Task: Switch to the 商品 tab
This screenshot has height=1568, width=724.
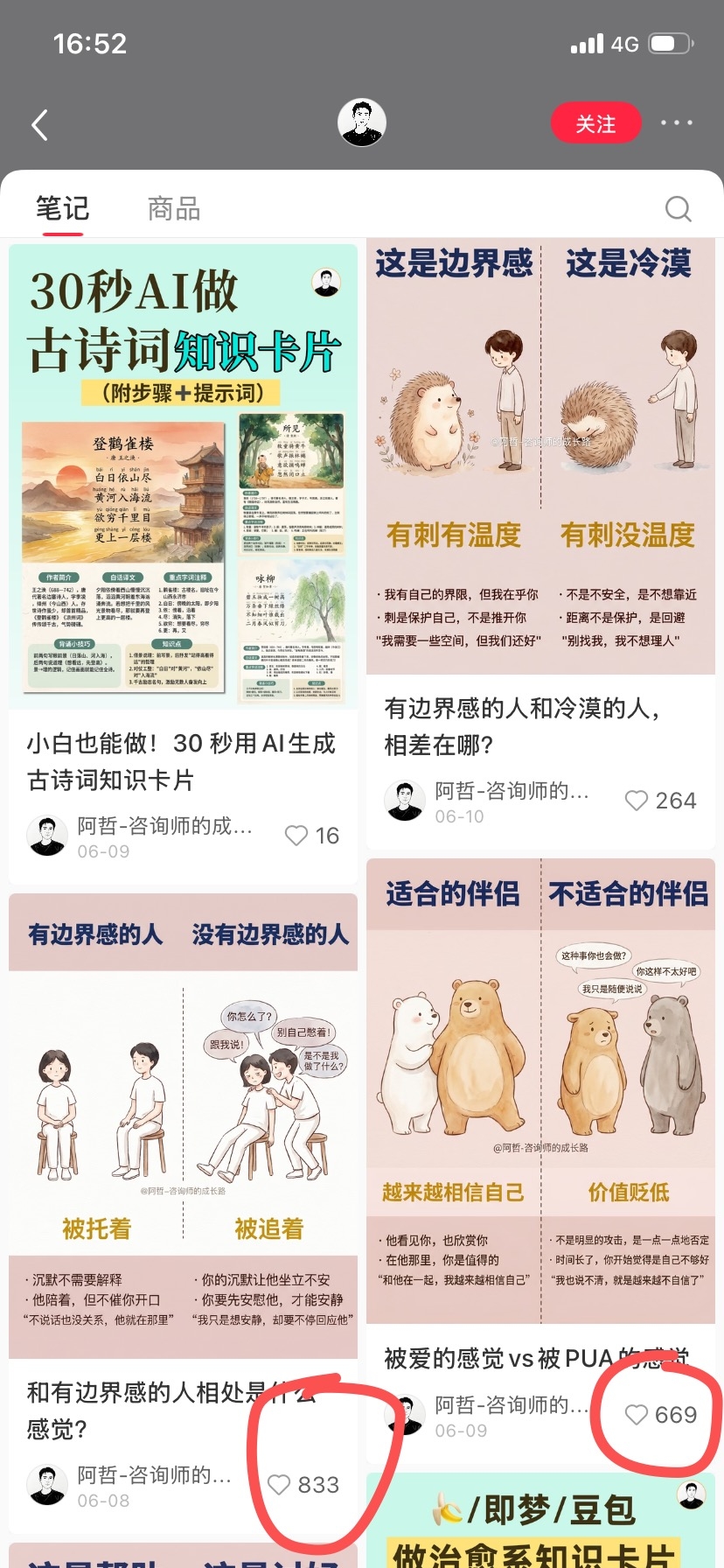Action: pos(174,209)
